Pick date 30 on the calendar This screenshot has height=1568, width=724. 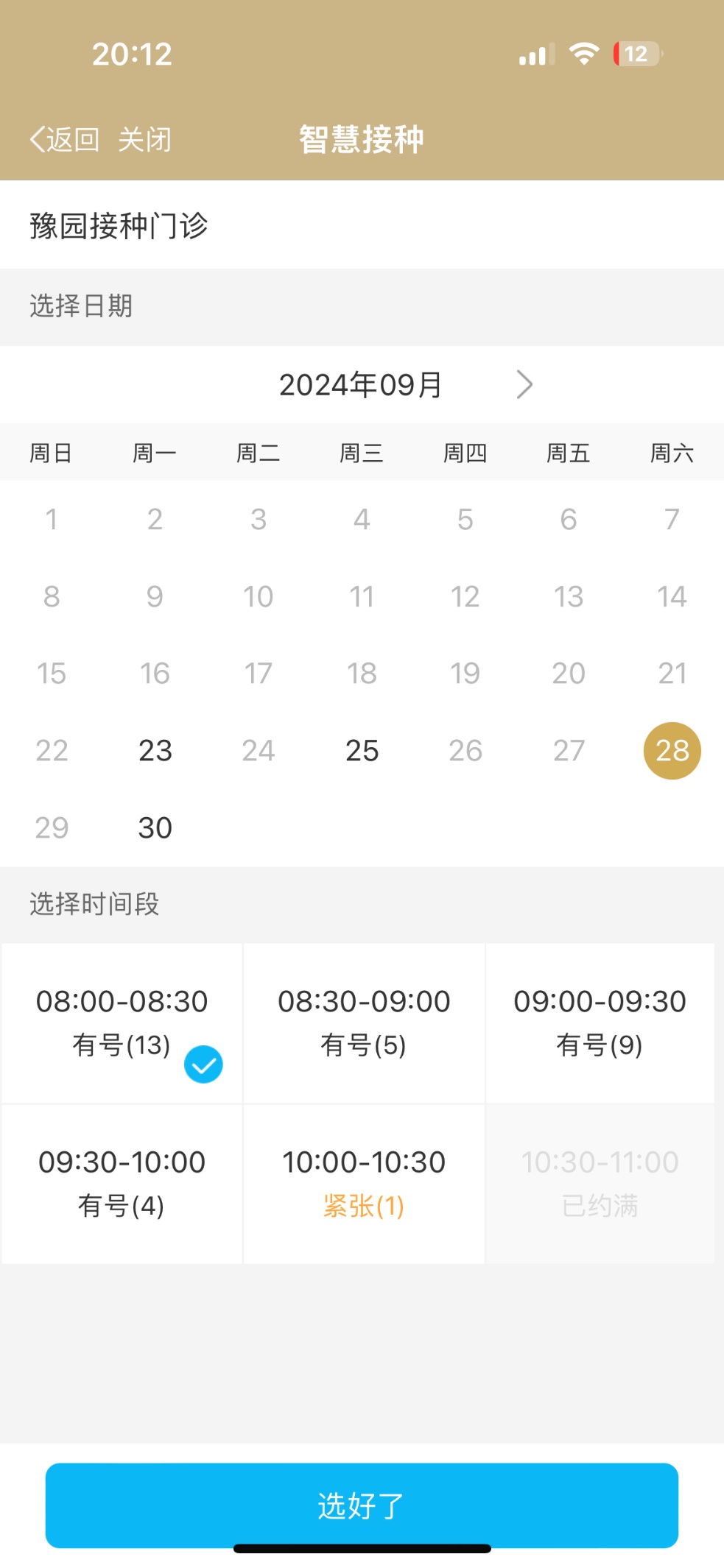tap(155, 827)
